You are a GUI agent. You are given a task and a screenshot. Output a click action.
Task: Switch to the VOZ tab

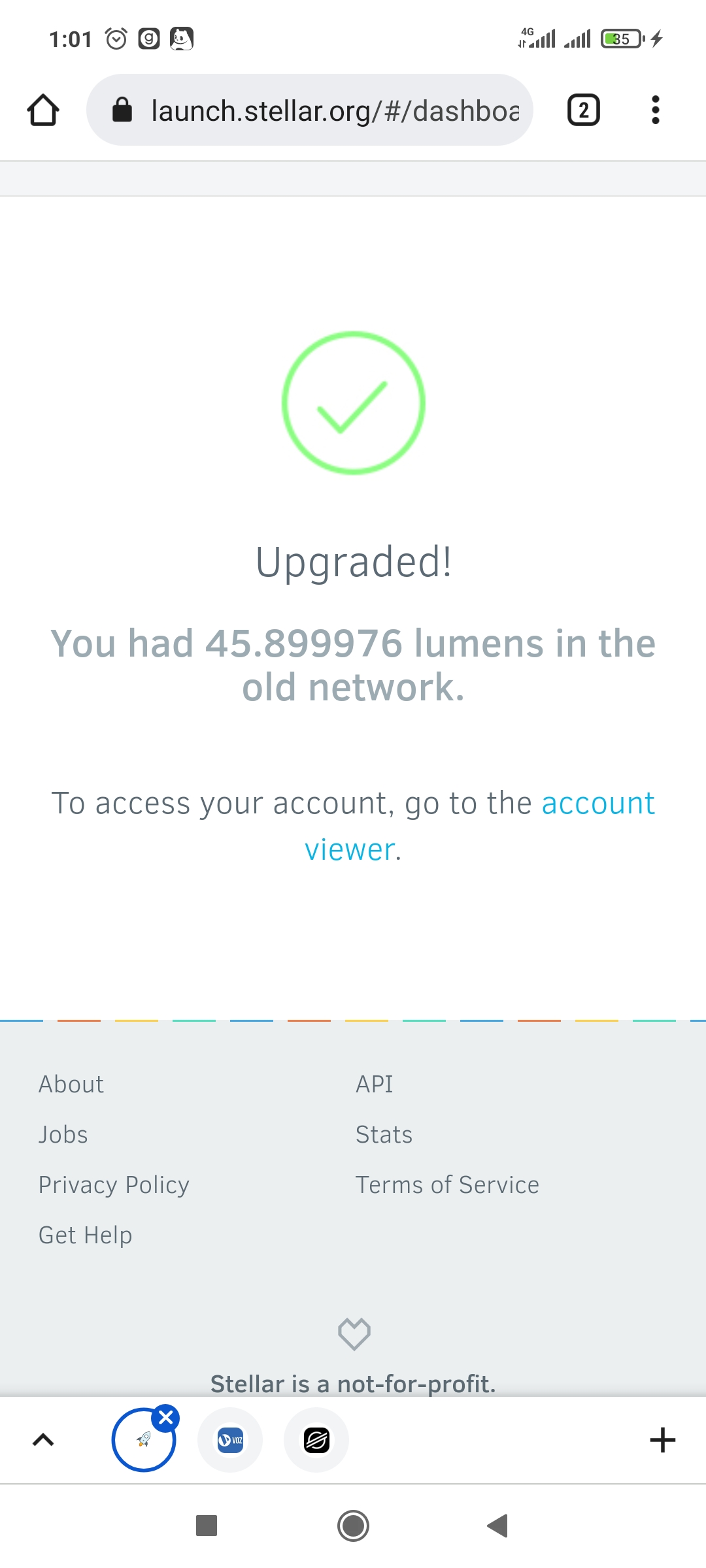coord(230,1440)
